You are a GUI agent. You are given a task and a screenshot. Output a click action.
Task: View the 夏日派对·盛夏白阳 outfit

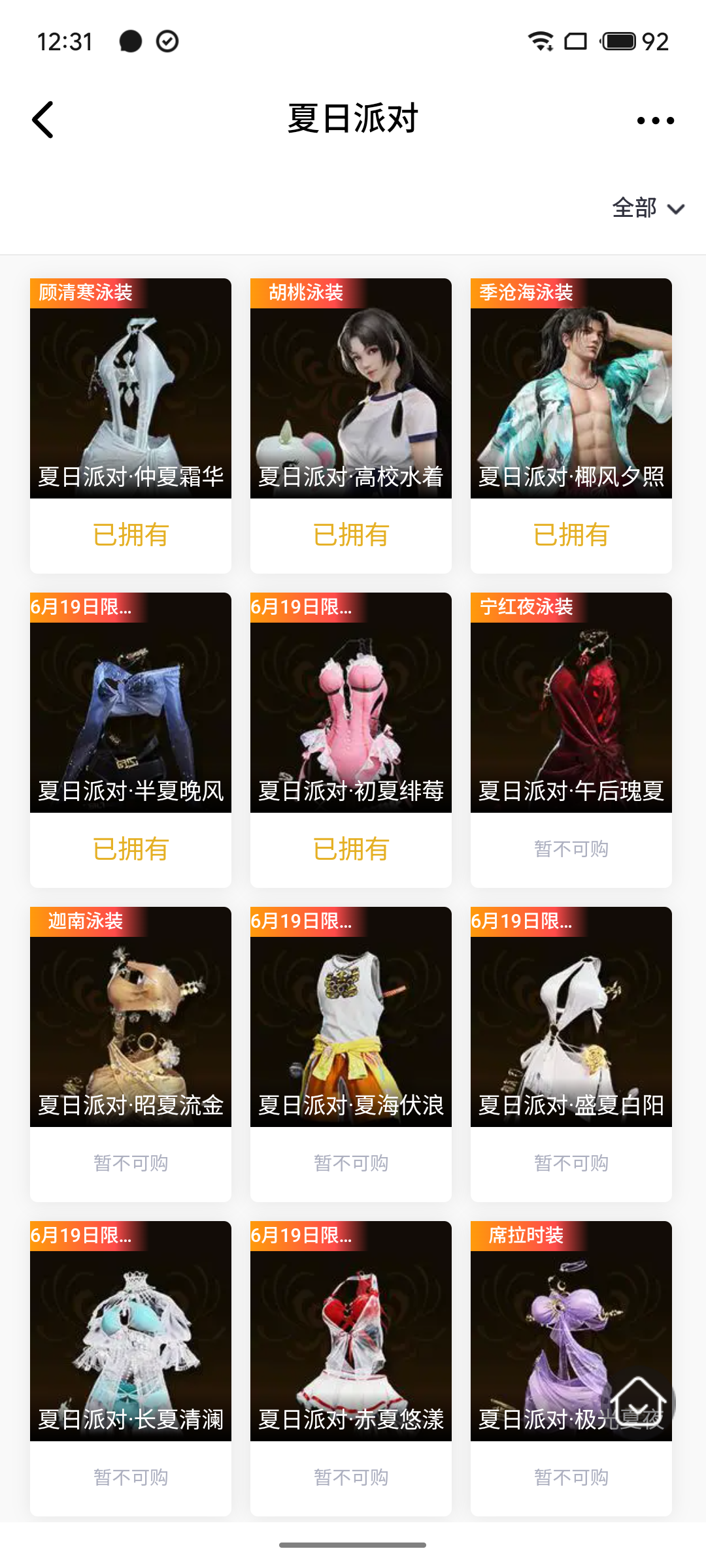tap(571, 1017)
